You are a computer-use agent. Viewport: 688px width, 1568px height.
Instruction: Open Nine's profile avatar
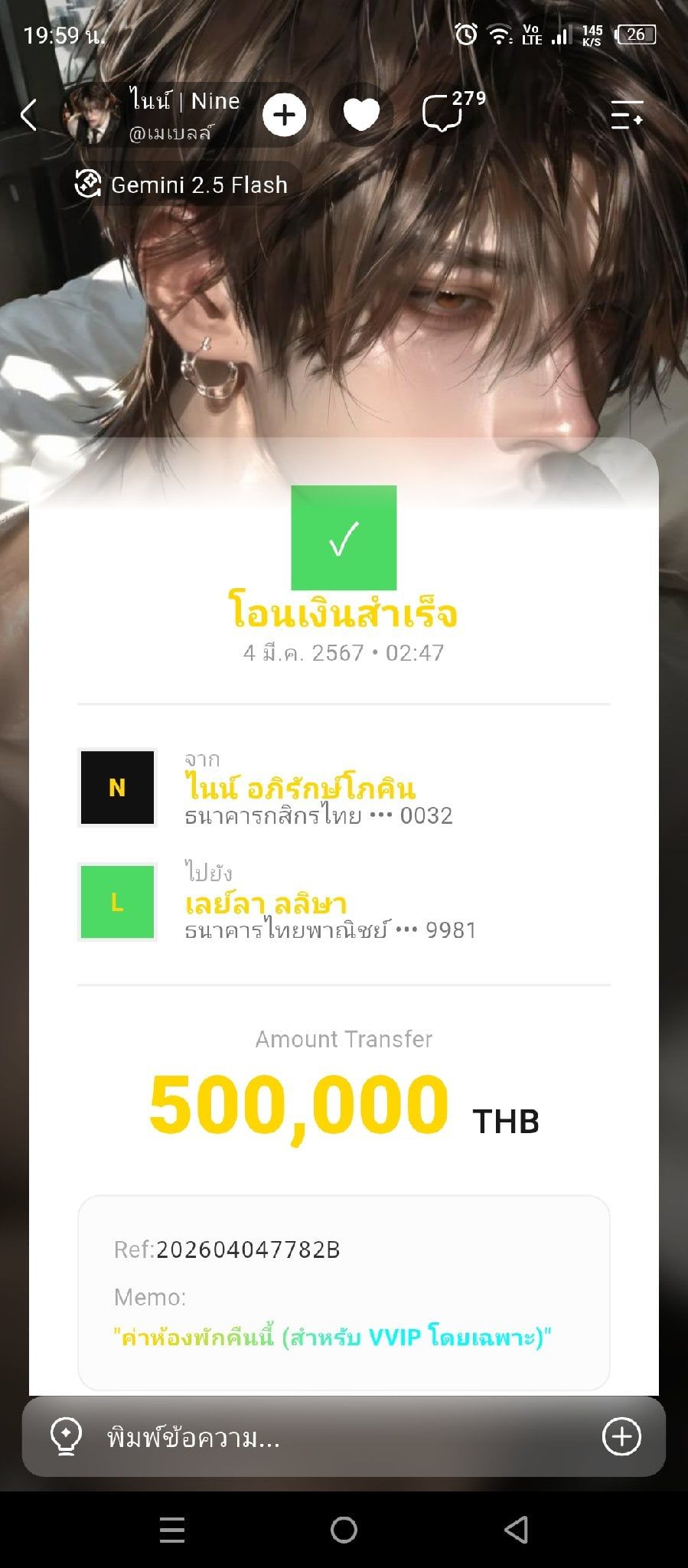tap(90, 115)
